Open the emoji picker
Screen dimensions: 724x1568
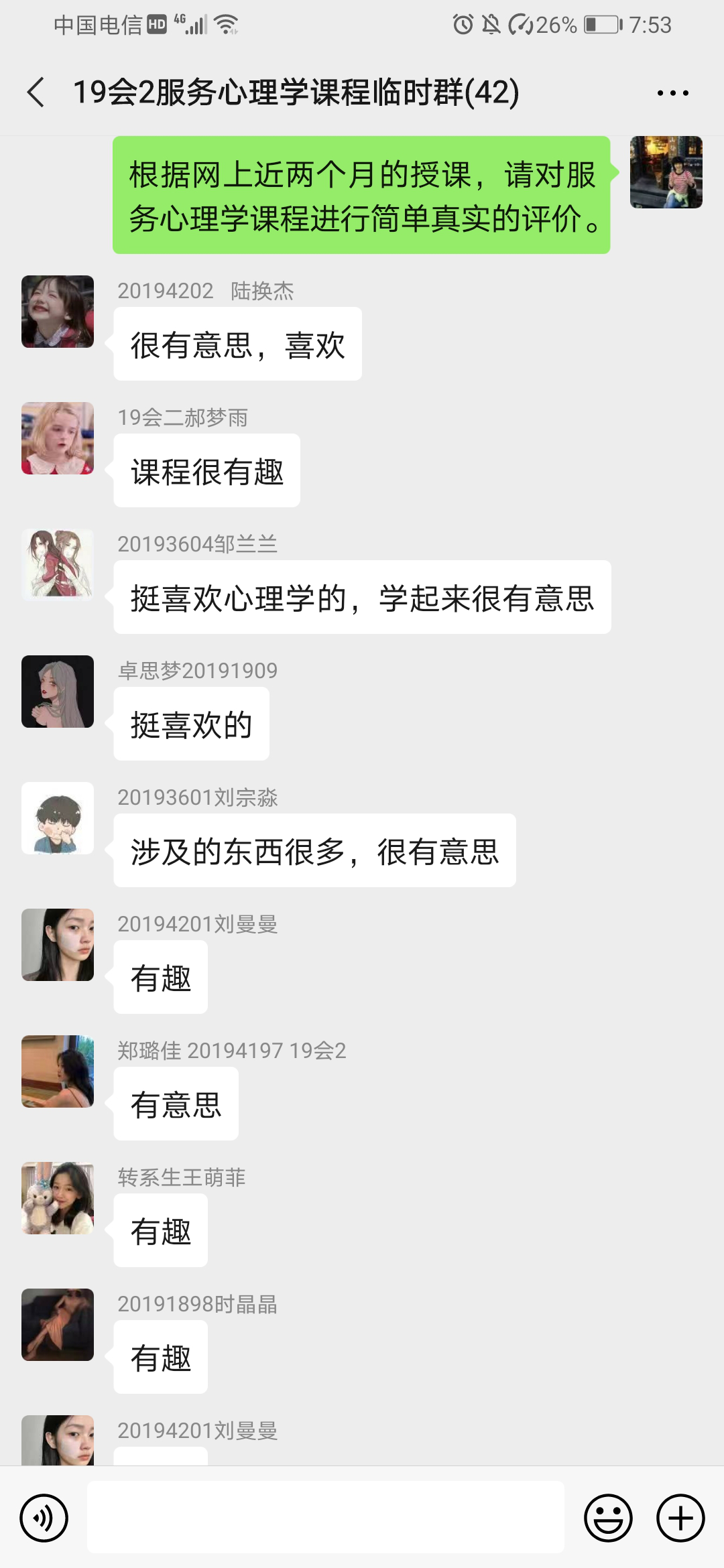click(x=608, y=1518)
